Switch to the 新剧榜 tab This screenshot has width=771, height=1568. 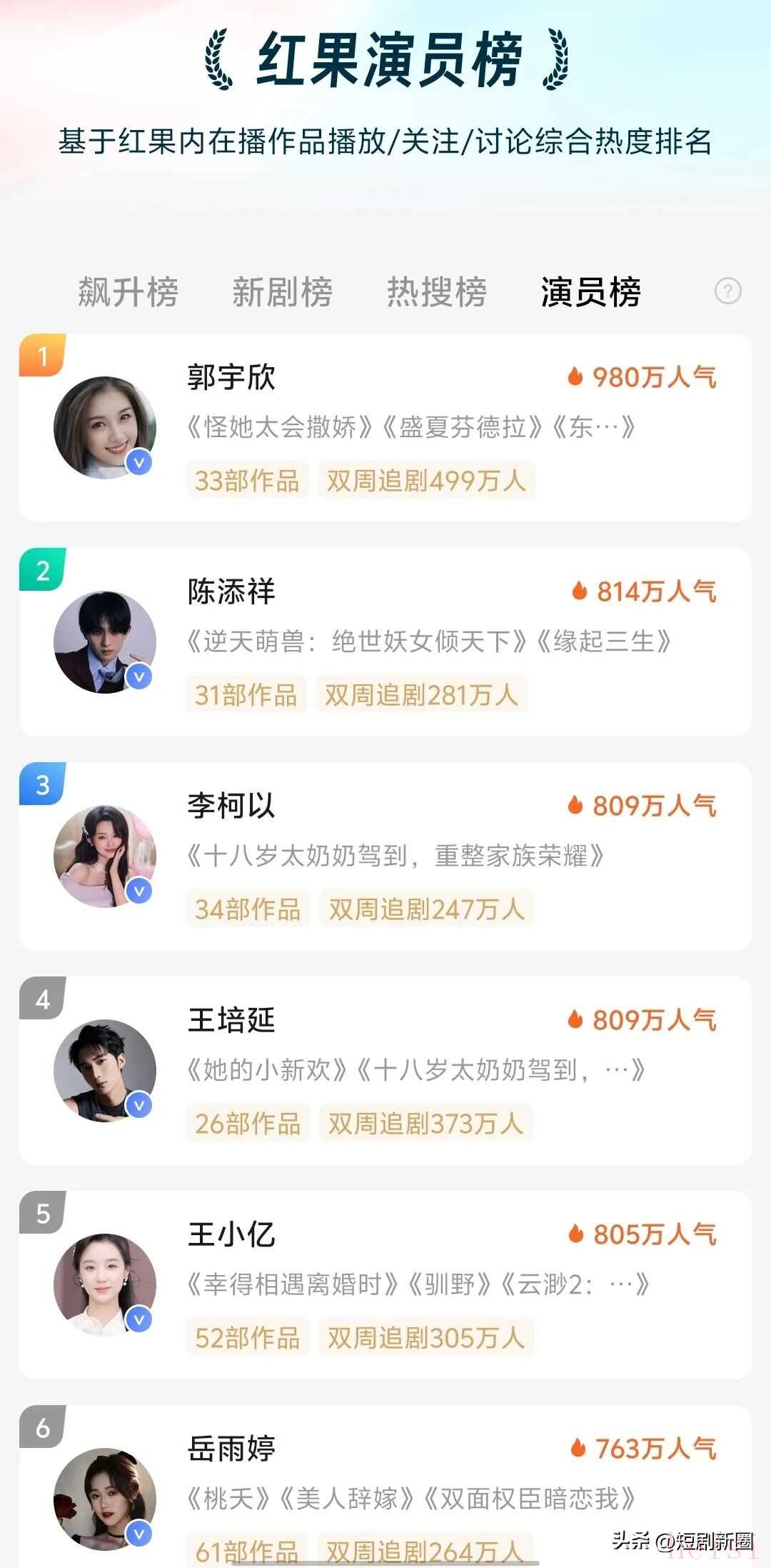[x=282, y=291]
